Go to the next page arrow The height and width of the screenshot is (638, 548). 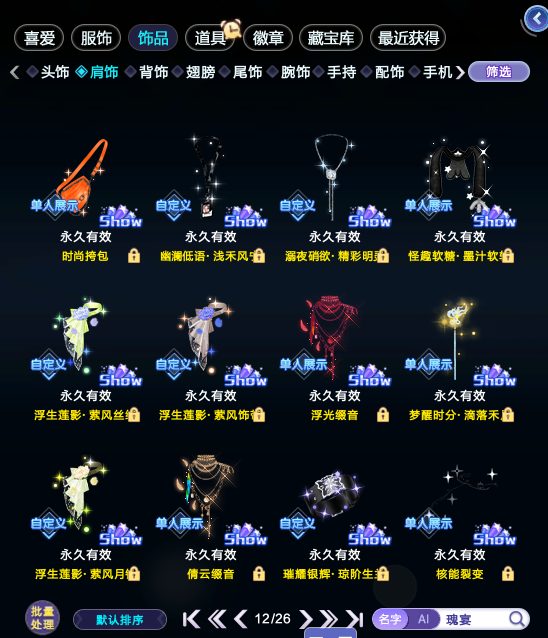click(x=305, y=619)
